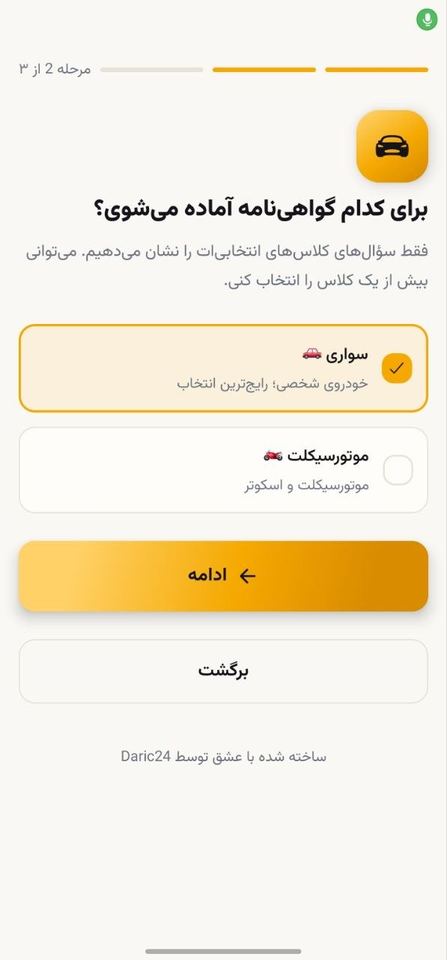Uncheck the سواری (car) license option
The height and width of the screenshot is (960, 447).
click(x=224, y=368)
